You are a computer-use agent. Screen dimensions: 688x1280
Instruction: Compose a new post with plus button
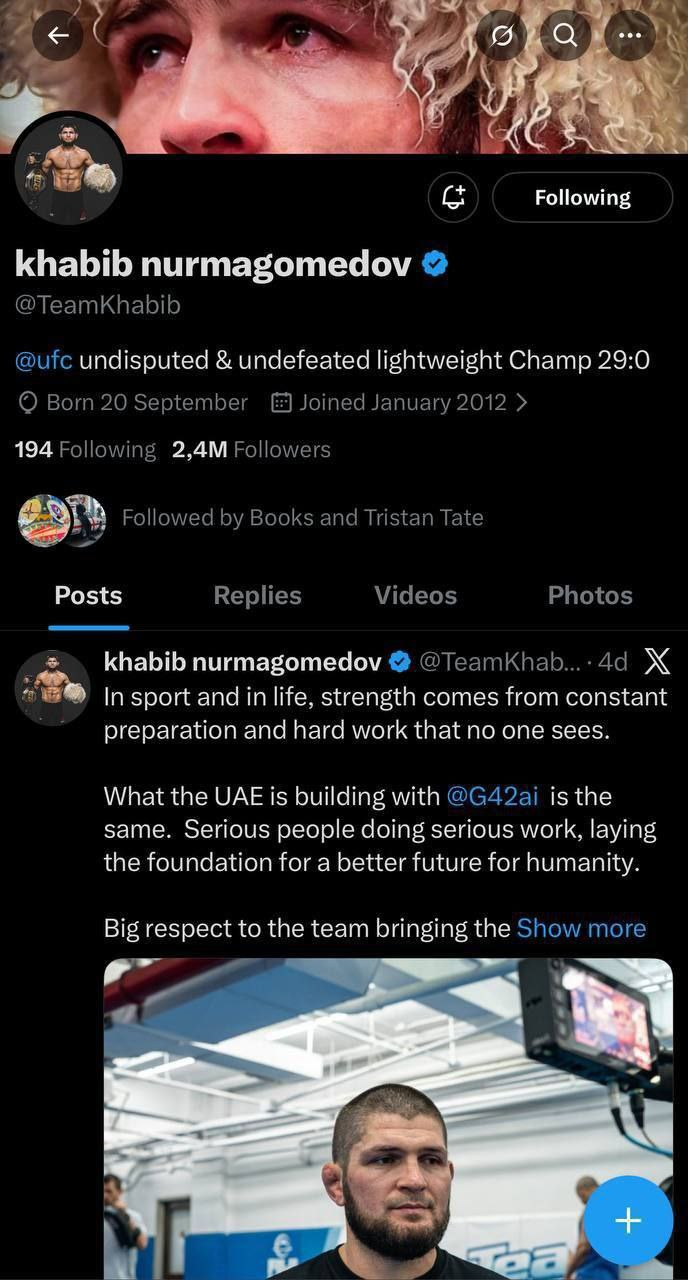click(x=628, y=1220)
